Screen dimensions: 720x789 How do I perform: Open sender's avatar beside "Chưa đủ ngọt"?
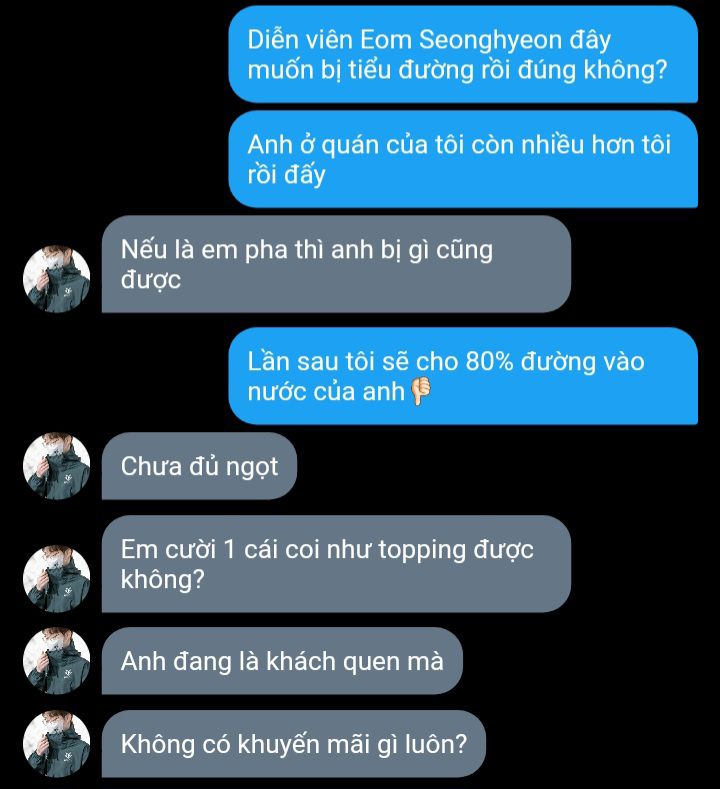click(57, 467)
